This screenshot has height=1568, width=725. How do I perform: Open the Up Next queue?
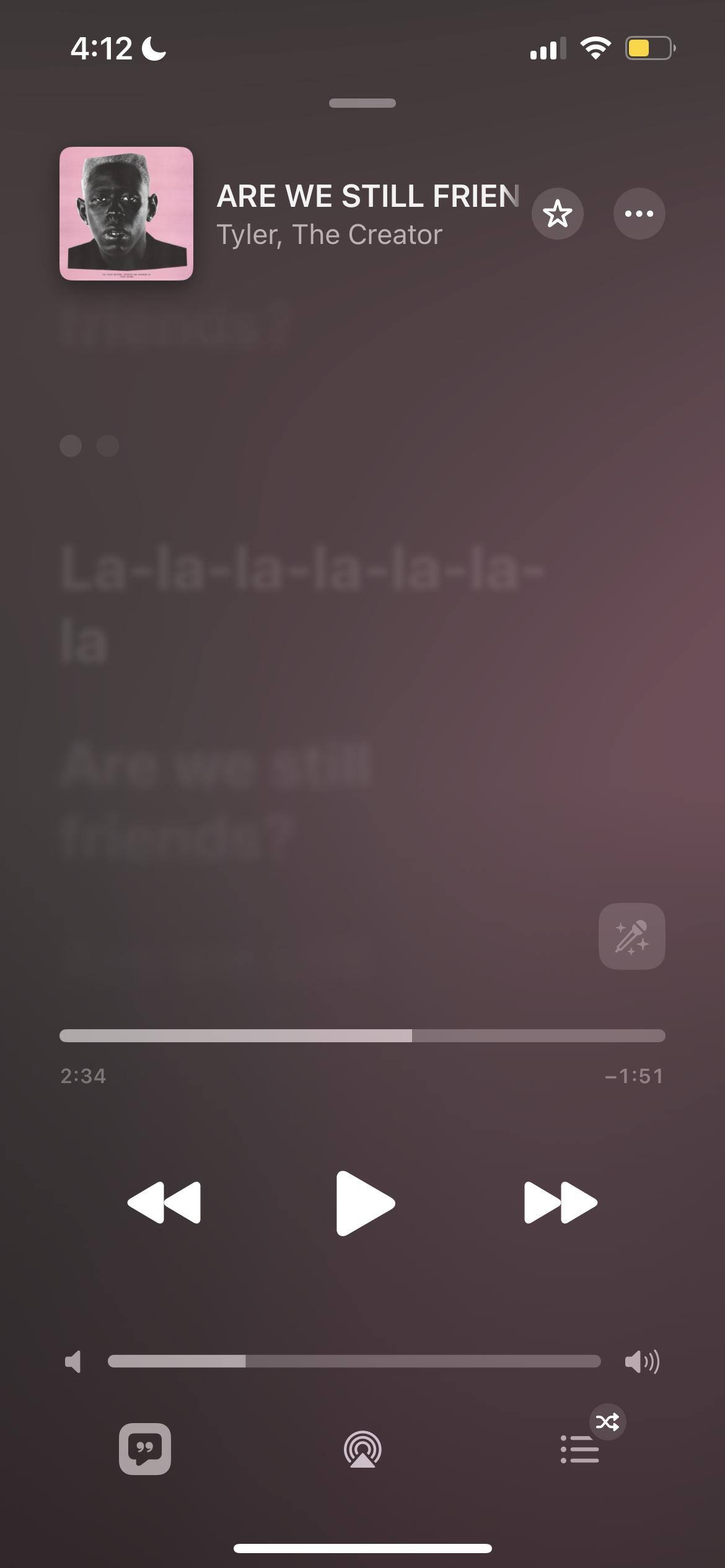point(580,1449)
